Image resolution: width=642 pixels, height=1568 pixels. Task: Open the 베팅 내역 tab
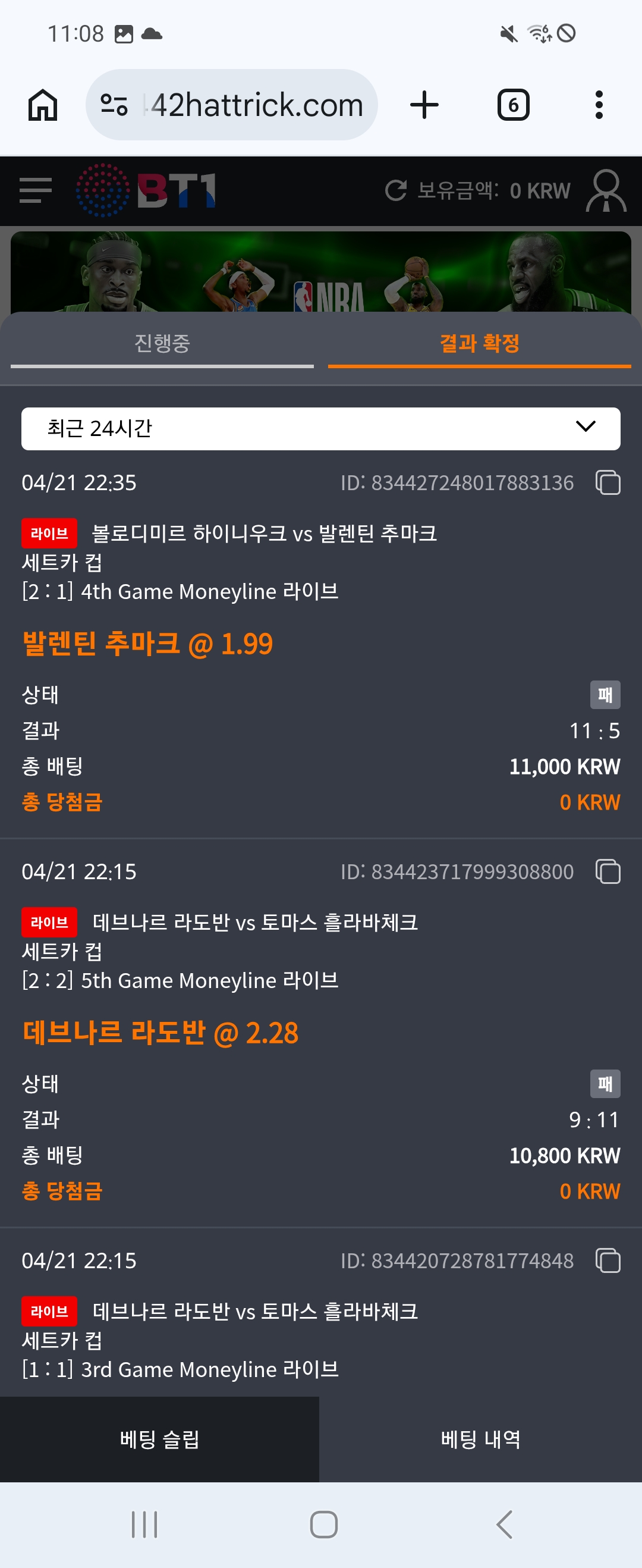480,1440
